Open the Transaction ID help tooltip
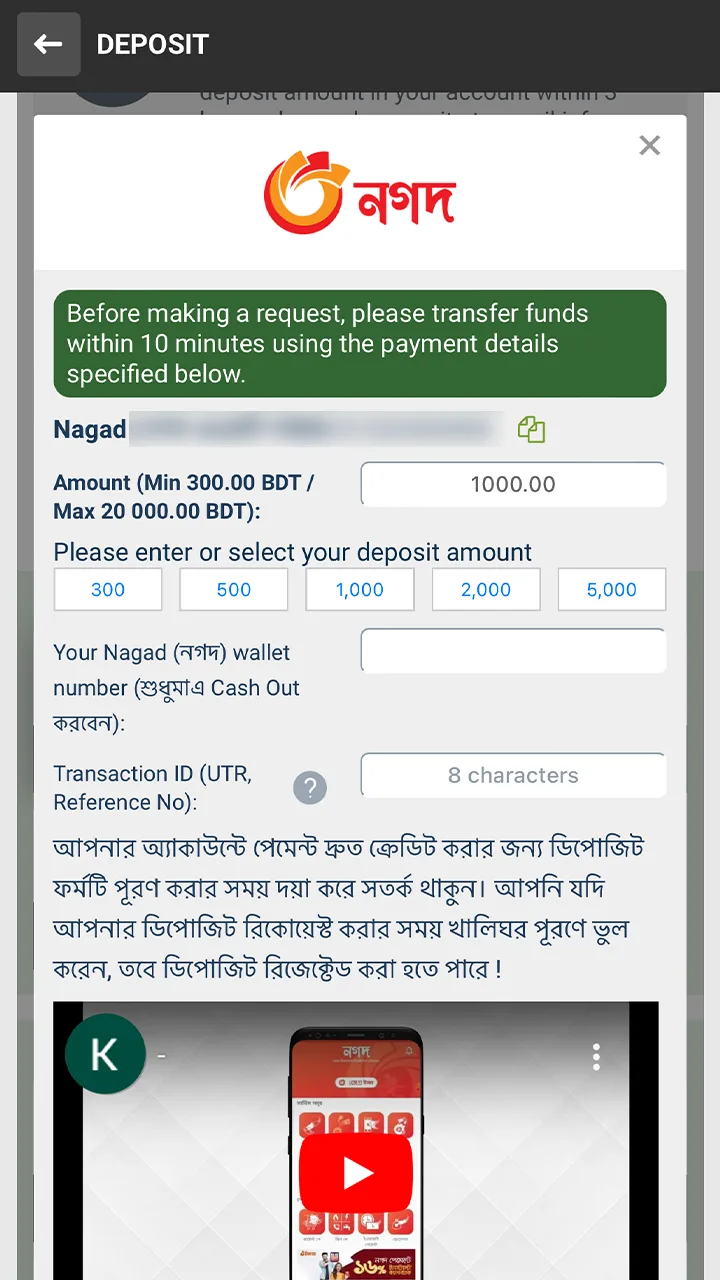The image size is (720, 1280). [310, 787]
